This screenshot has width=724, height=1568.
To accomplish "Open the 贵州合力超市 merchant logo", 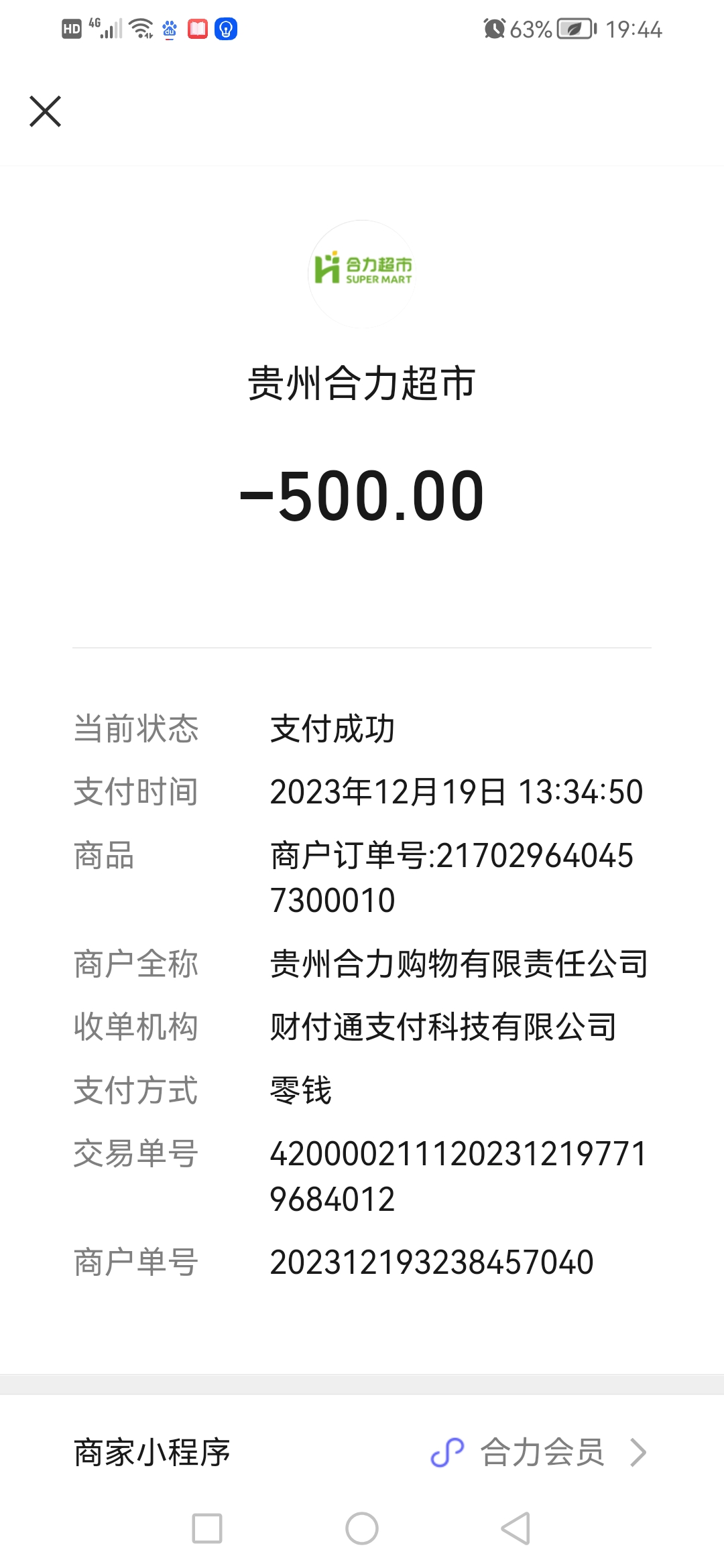I will click(x=362, y=273).
